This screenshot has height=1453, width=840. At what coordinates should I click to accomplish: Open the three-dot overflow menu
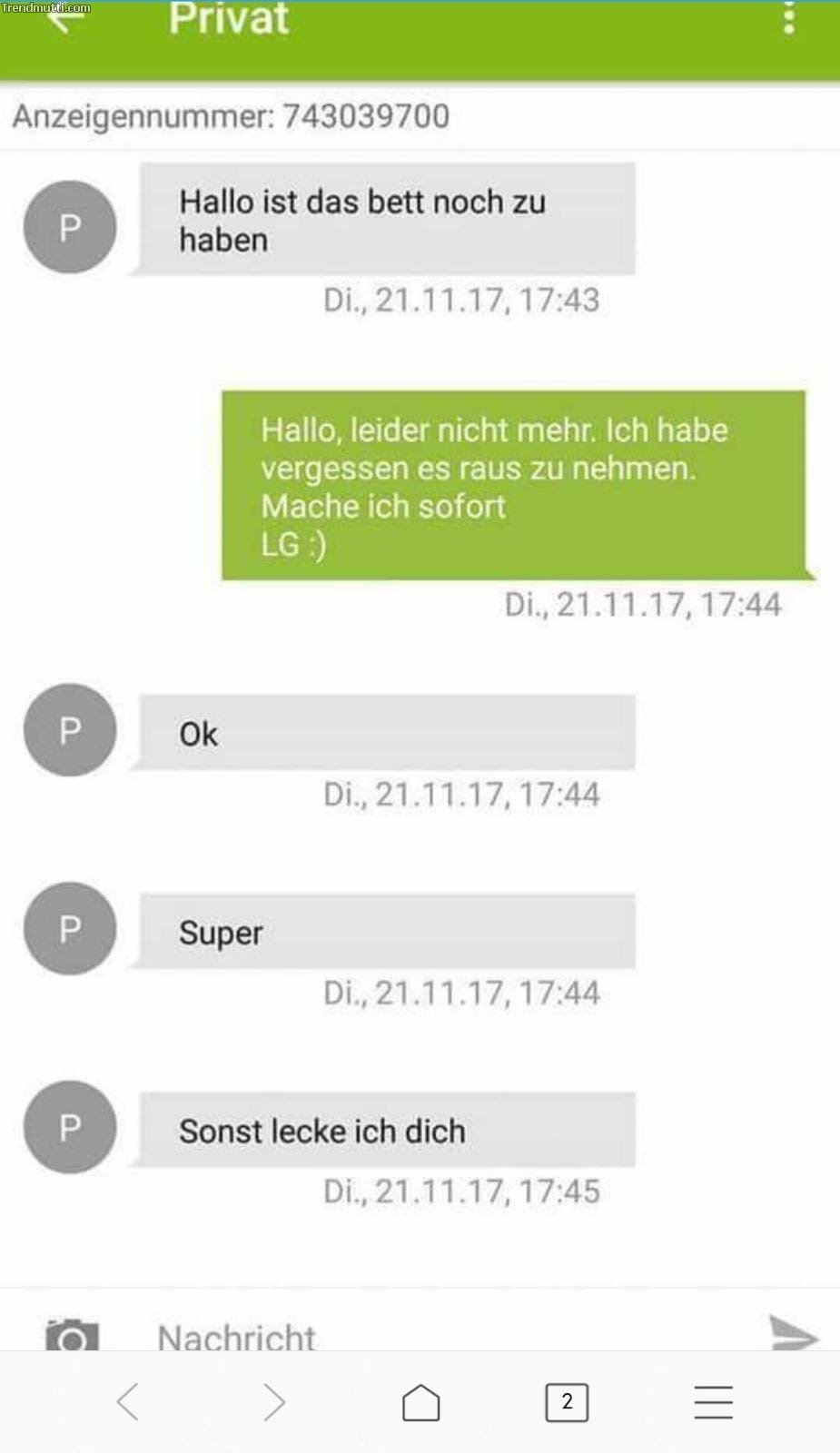(788, 18)
